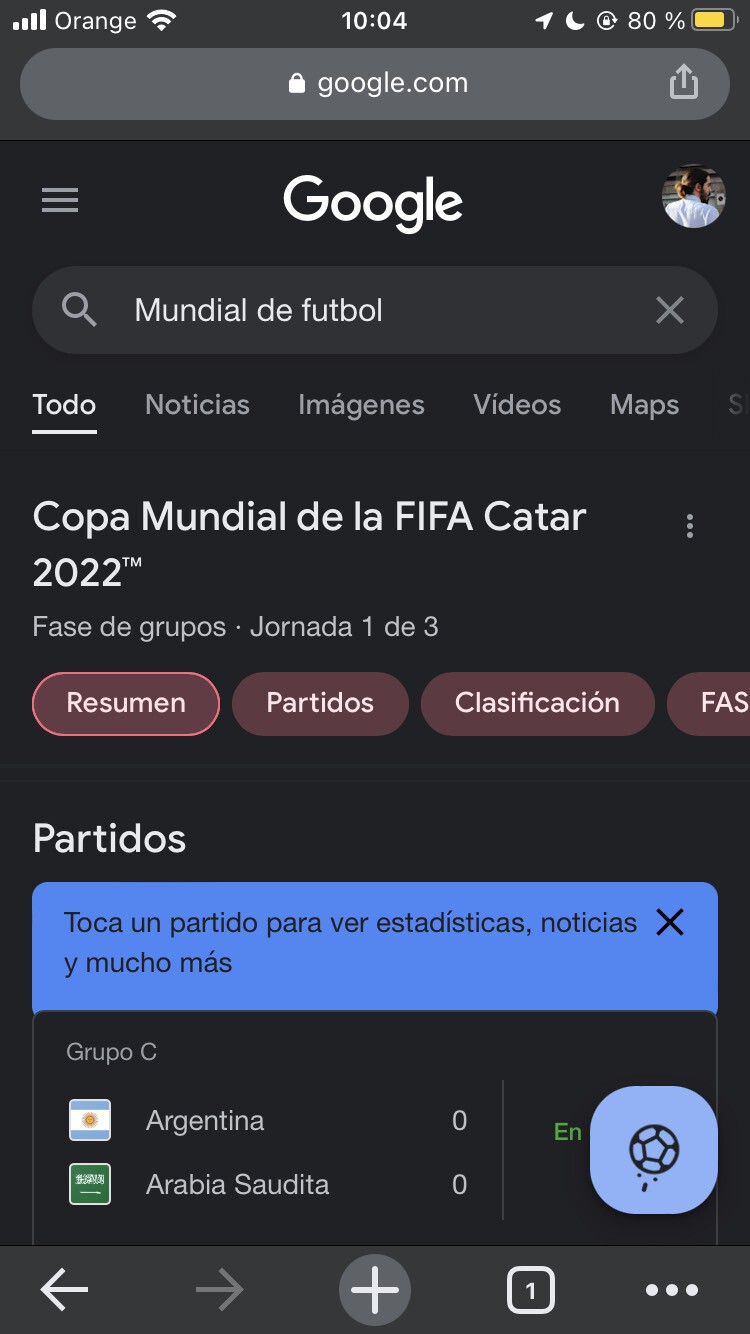
Task: Select the Clasificación filter chip
Action: pos(537,703)
